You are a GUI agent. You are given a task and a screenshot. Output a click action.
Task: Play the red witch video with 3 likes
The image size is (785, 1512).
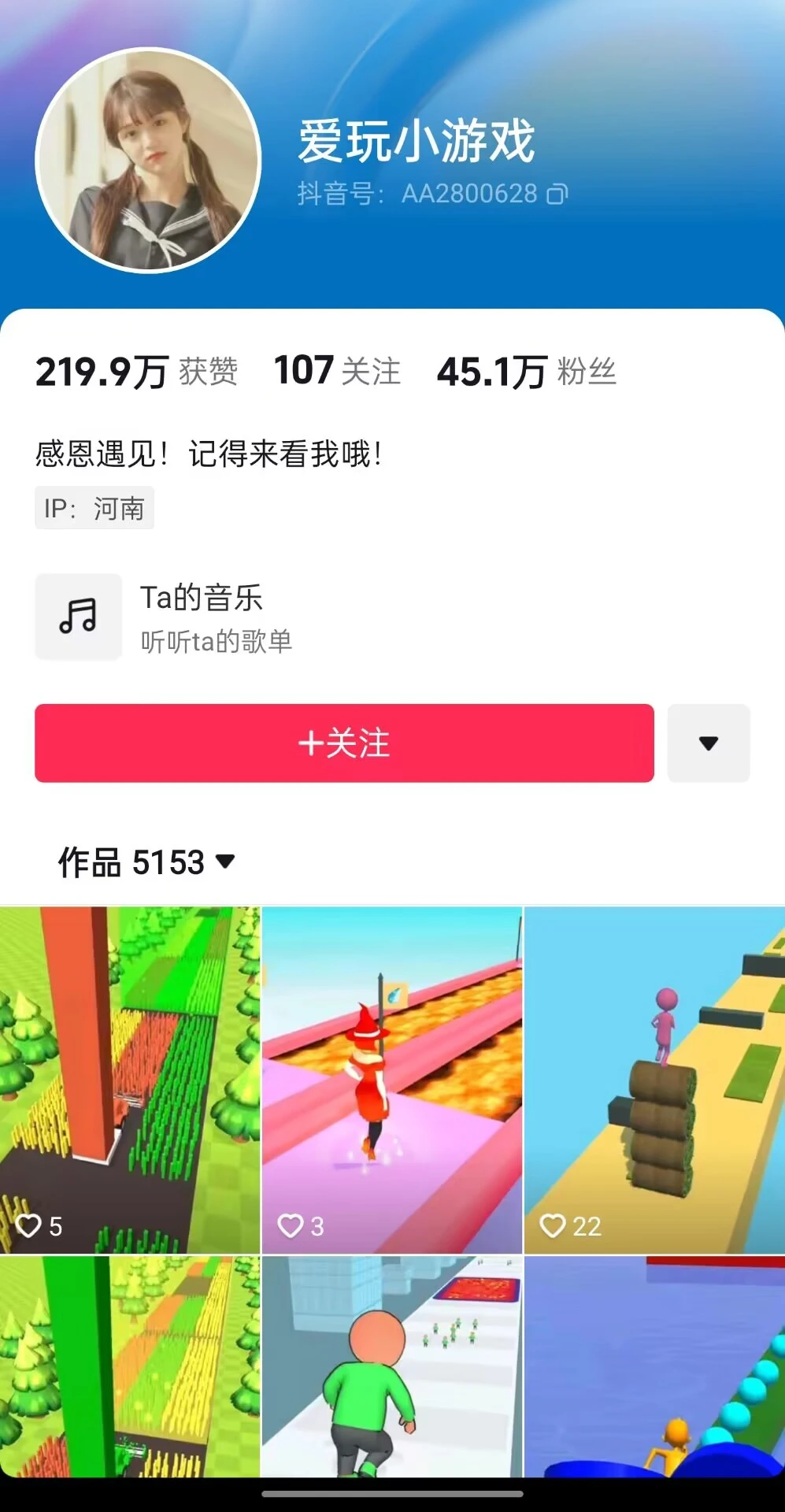coord(392,1079)
